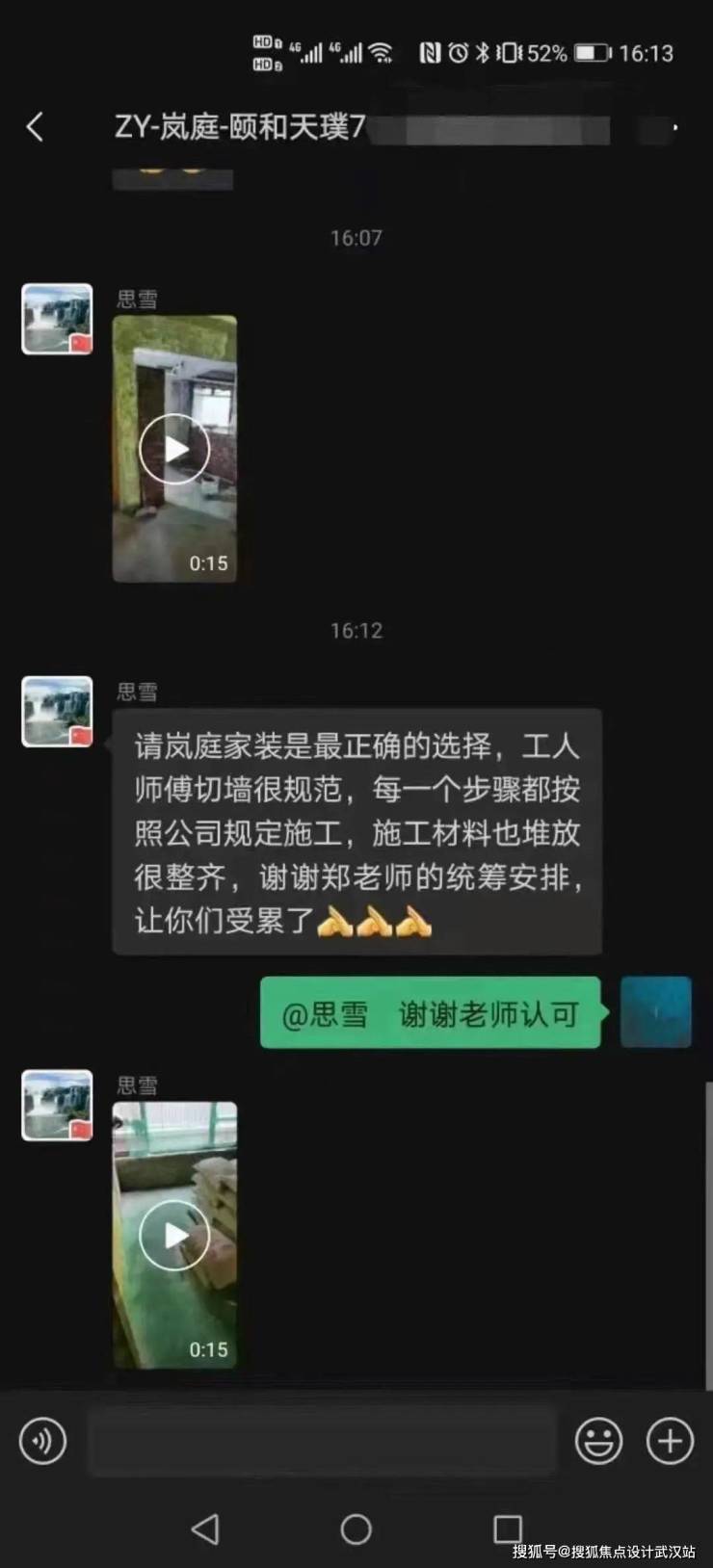Image resolution: width=713 pixels, height=1568 pixels.
Task: Switch to voice message input
Action: [x=42, y=1441]
